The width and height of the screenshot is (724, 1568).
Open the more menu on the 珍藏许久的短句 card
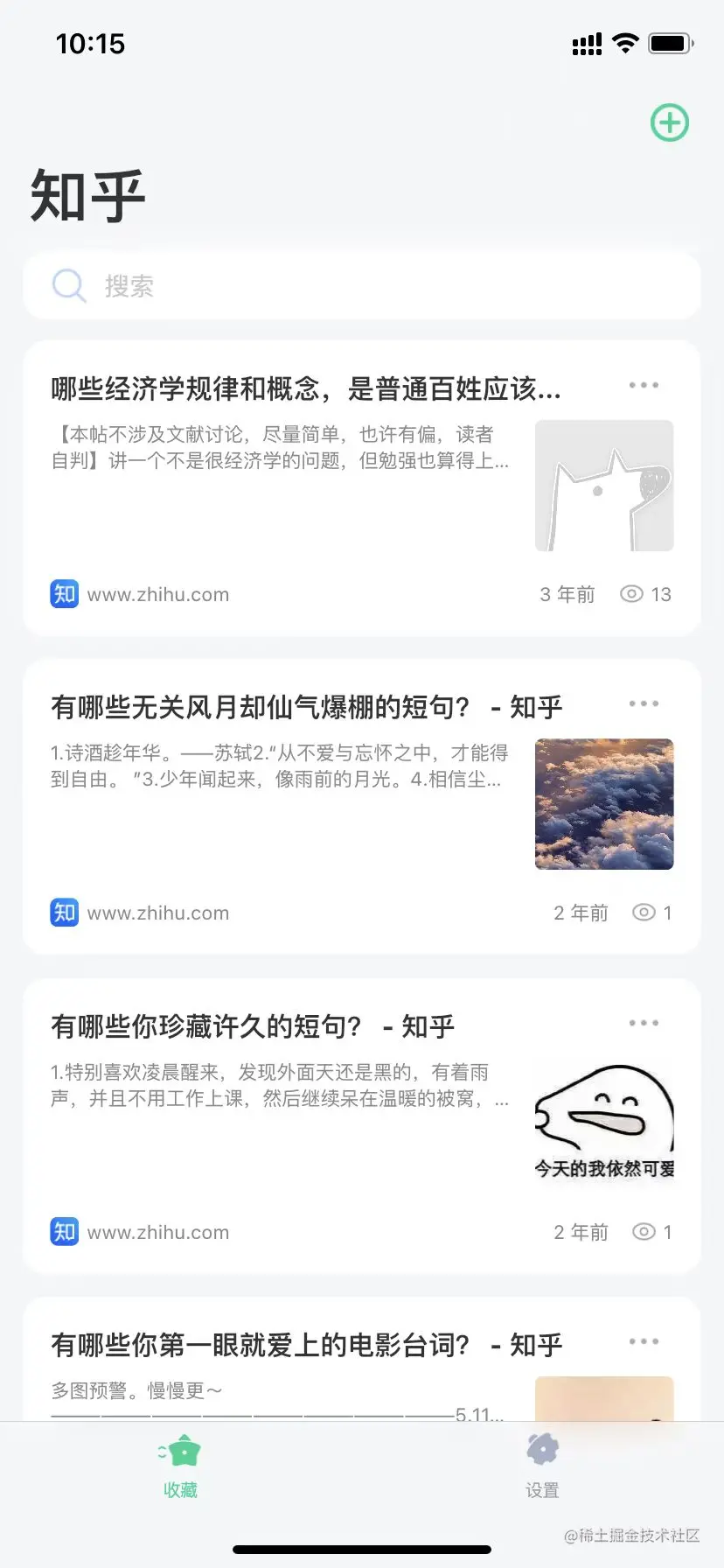point(644,1022)
